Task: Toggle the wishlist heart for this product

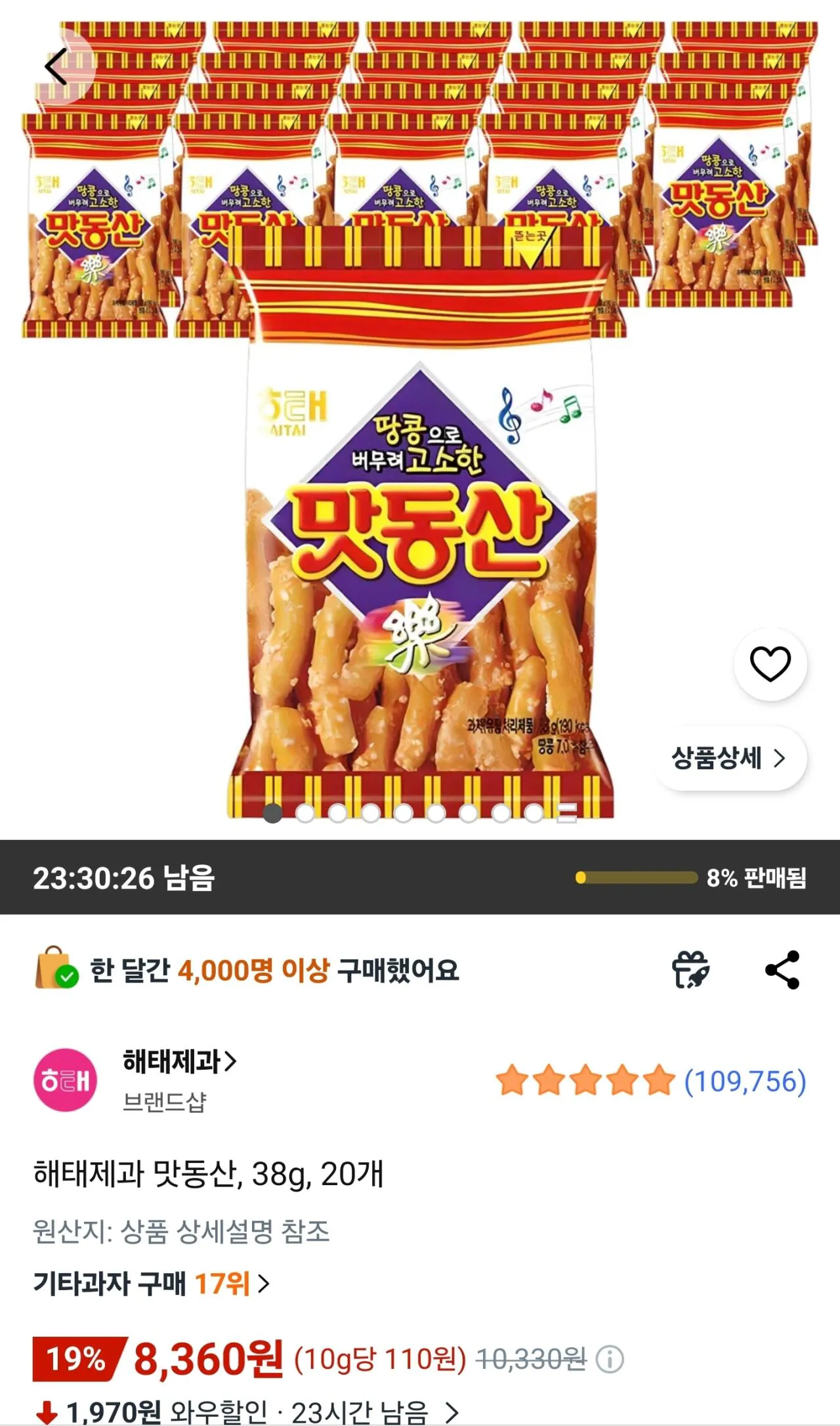Action: coord(769,664)
